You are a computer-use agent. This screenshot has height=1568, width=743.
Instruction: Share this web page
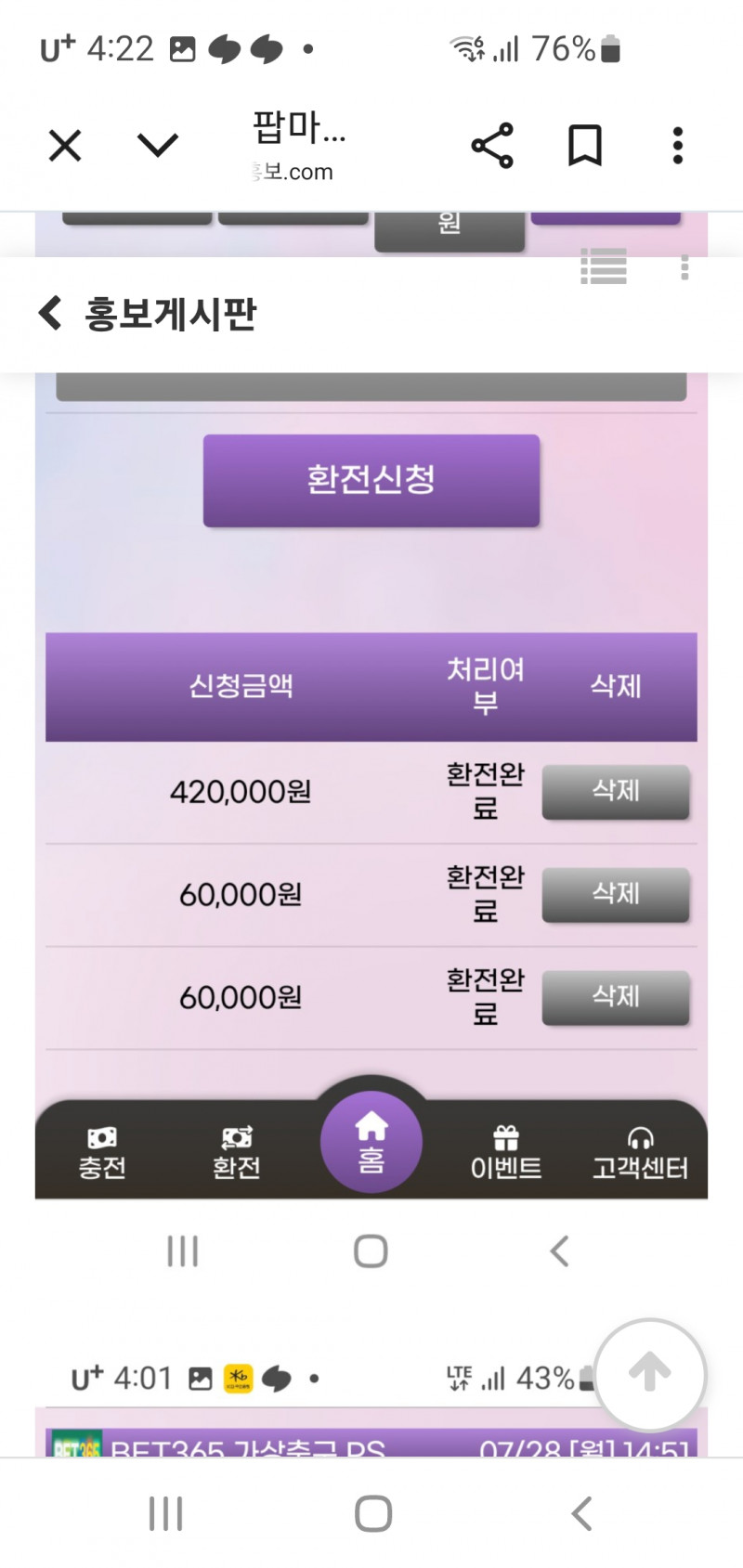tap(492, 146)
